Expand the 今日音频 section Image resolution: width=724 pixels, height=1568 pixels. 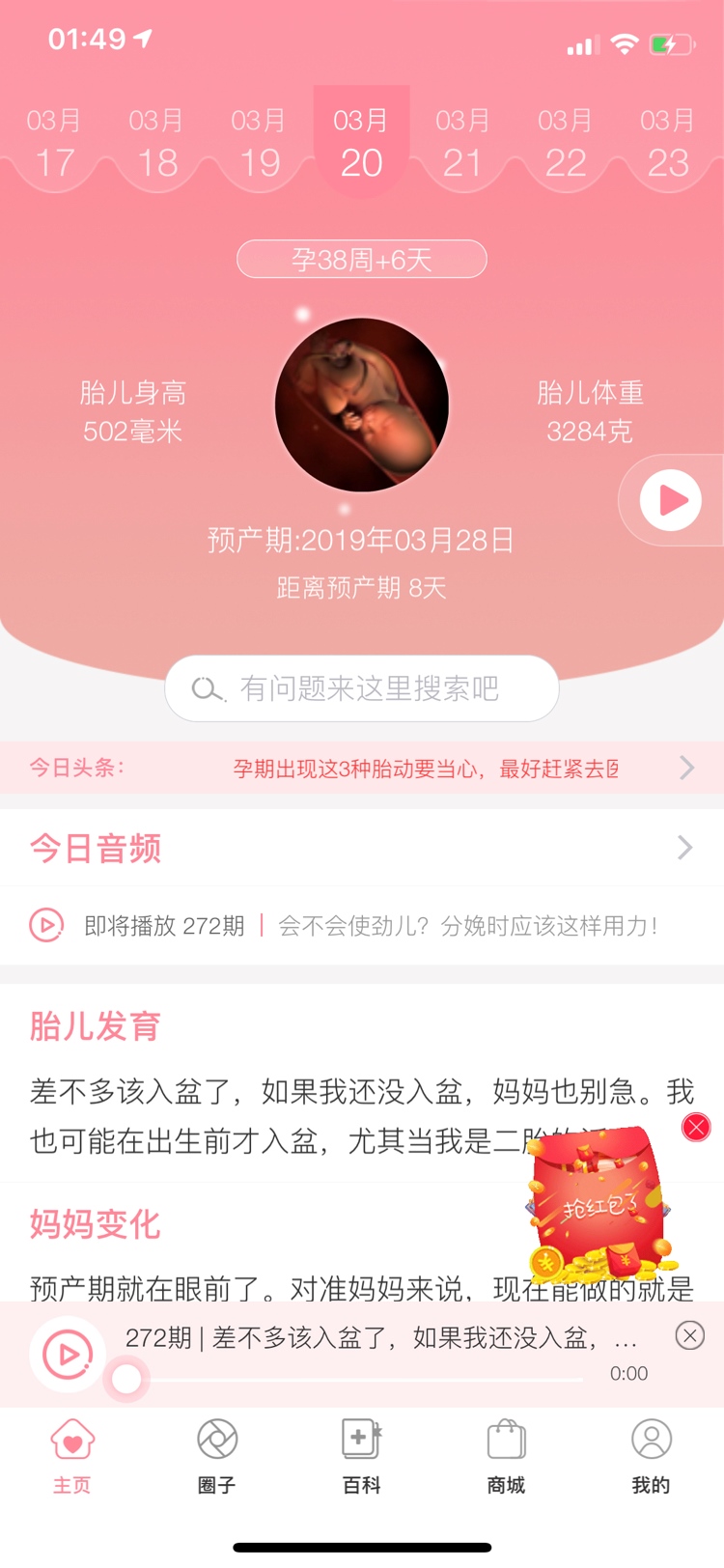tap(684, 848)
